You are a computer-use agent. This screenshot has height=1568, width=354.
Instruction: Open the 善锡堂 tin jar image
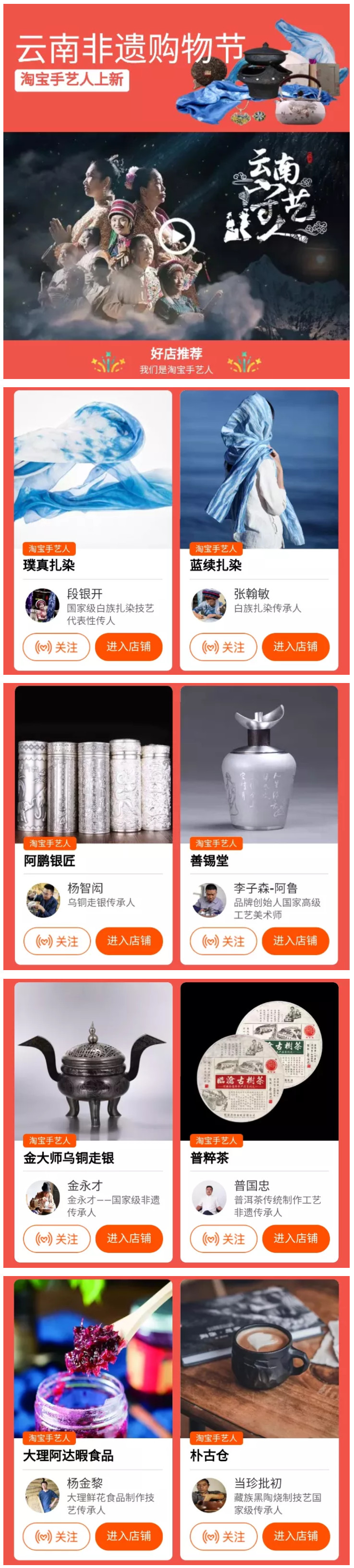click(x=259, y=764)
